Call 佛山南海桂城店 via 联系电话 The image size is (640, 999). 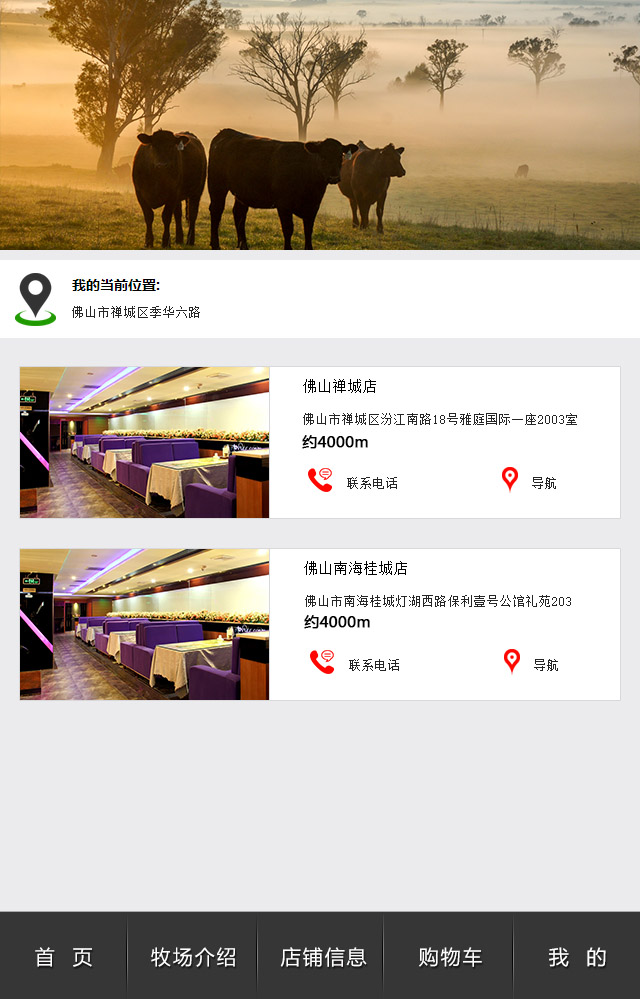click(355, 664)
